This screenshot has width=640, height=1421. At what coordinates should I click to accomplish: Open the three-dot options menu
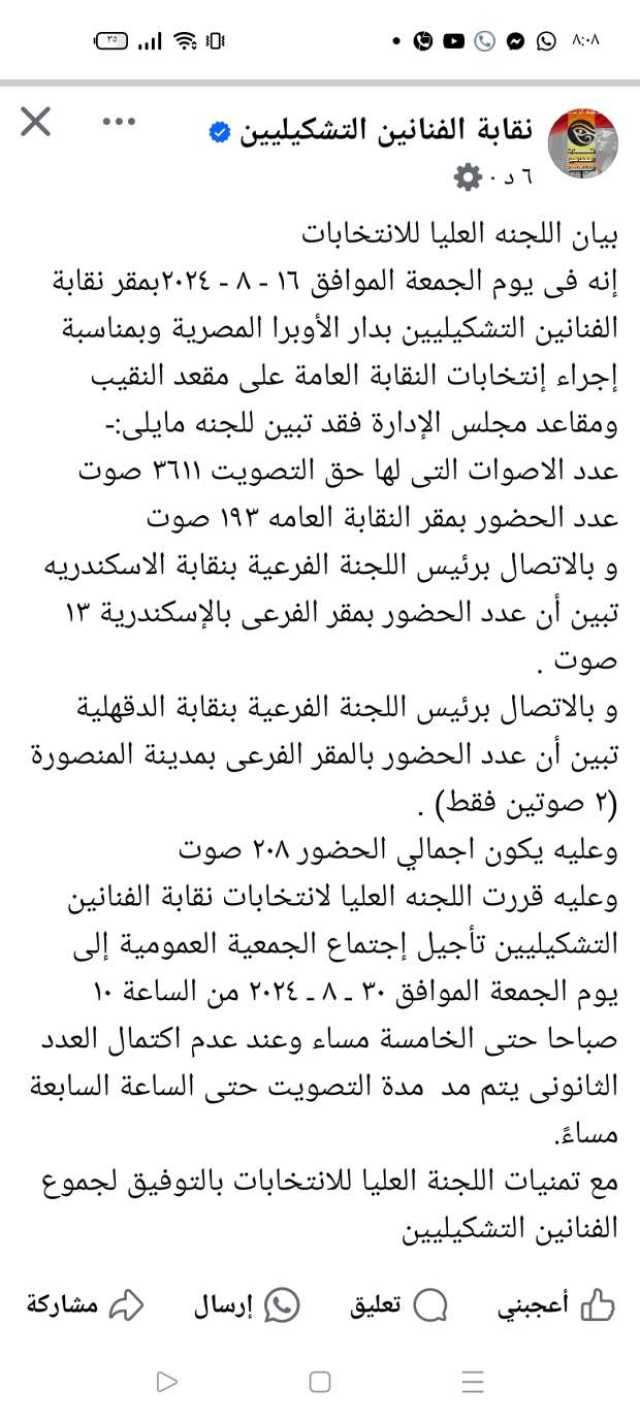118,122
